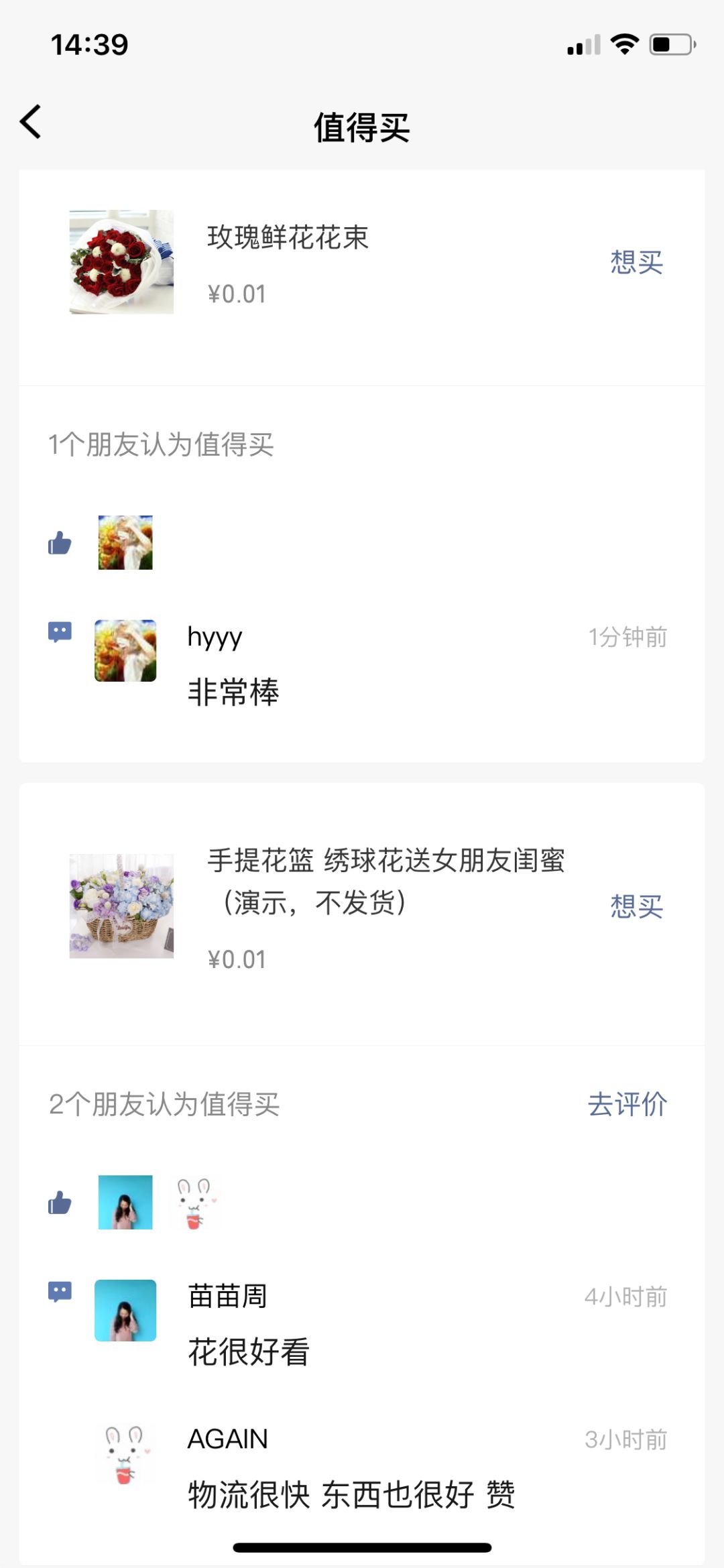The image size is (724, 1568).
Task: View 苗苗周's profile from the comment avatar
Action: pos(125,1310)
